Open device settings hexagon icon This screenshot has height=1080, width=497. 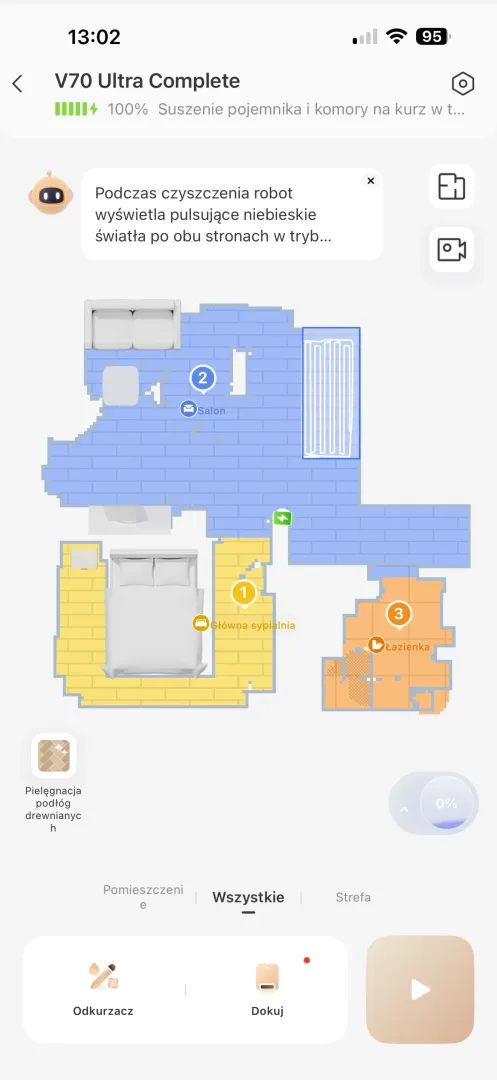point(463,83)
